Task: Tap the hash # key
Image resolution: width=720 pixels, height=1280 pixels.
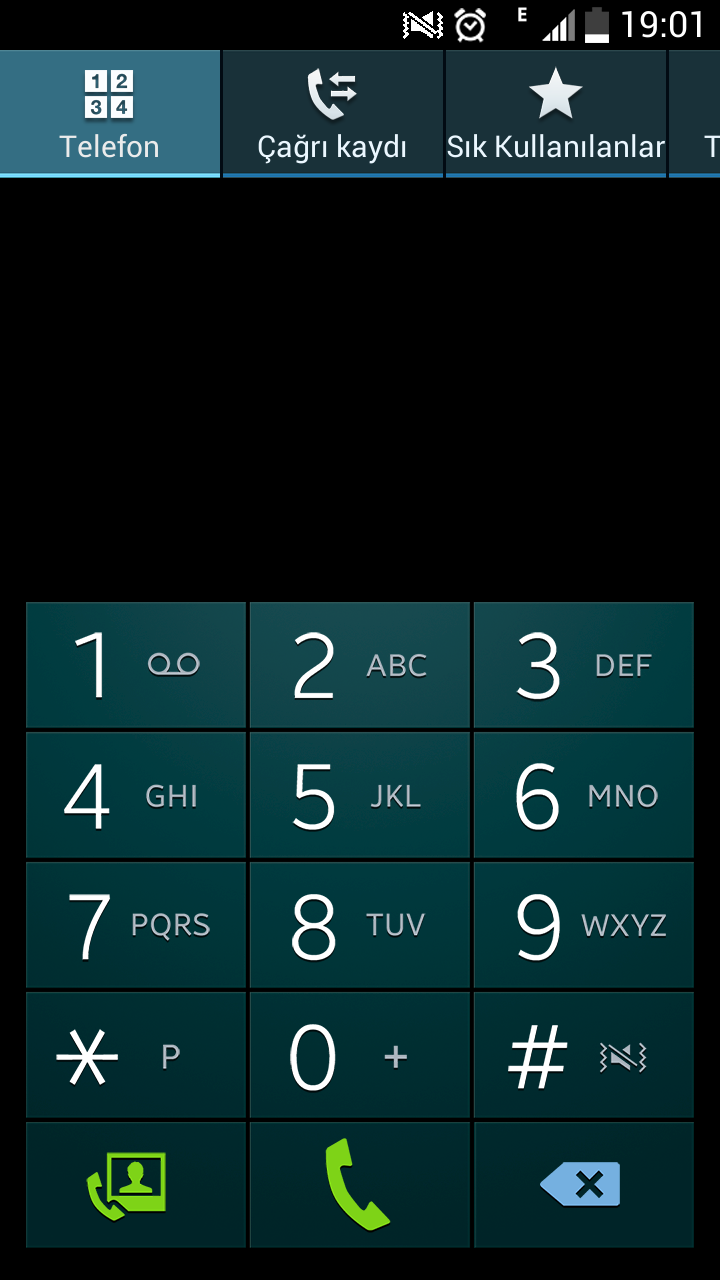Action: [x=584, y=1055]
